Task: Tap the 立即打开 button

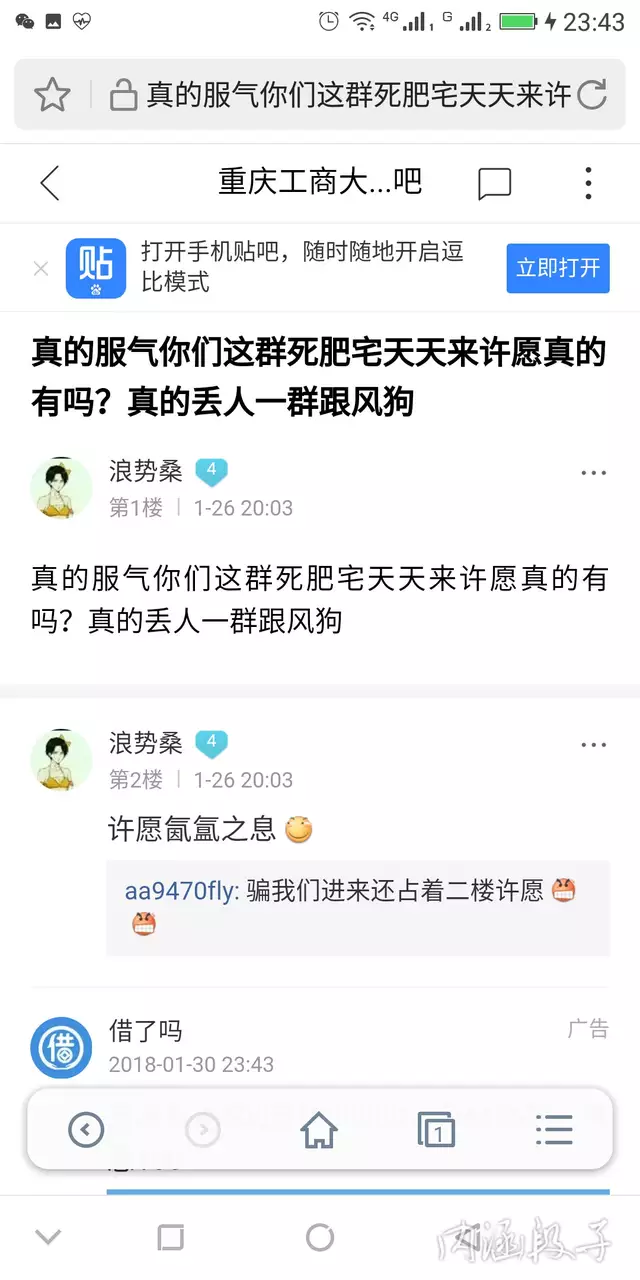Action: pyautogui.click(x=557, y=268)
